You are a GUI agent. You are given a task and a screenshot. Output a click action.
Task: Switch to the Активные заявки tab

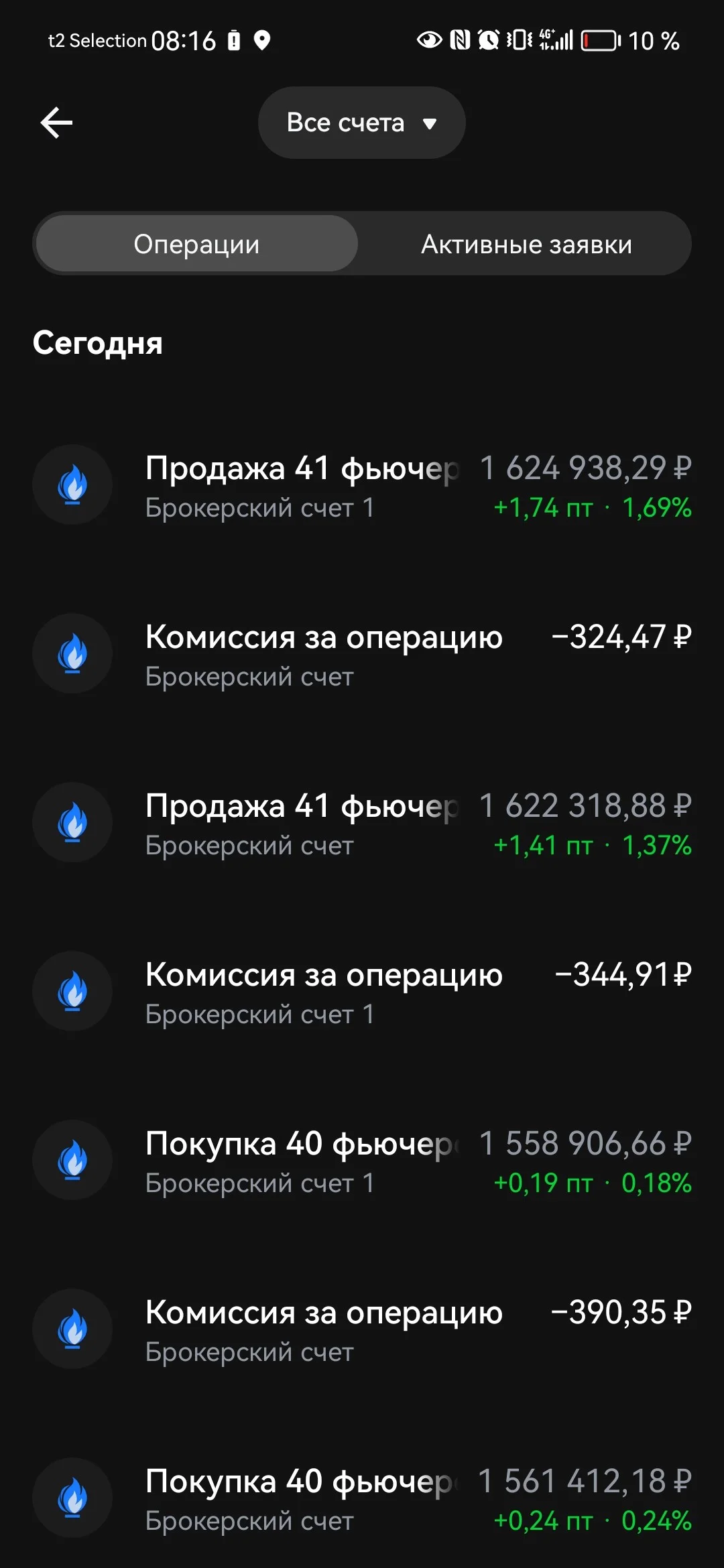[526, 244]
